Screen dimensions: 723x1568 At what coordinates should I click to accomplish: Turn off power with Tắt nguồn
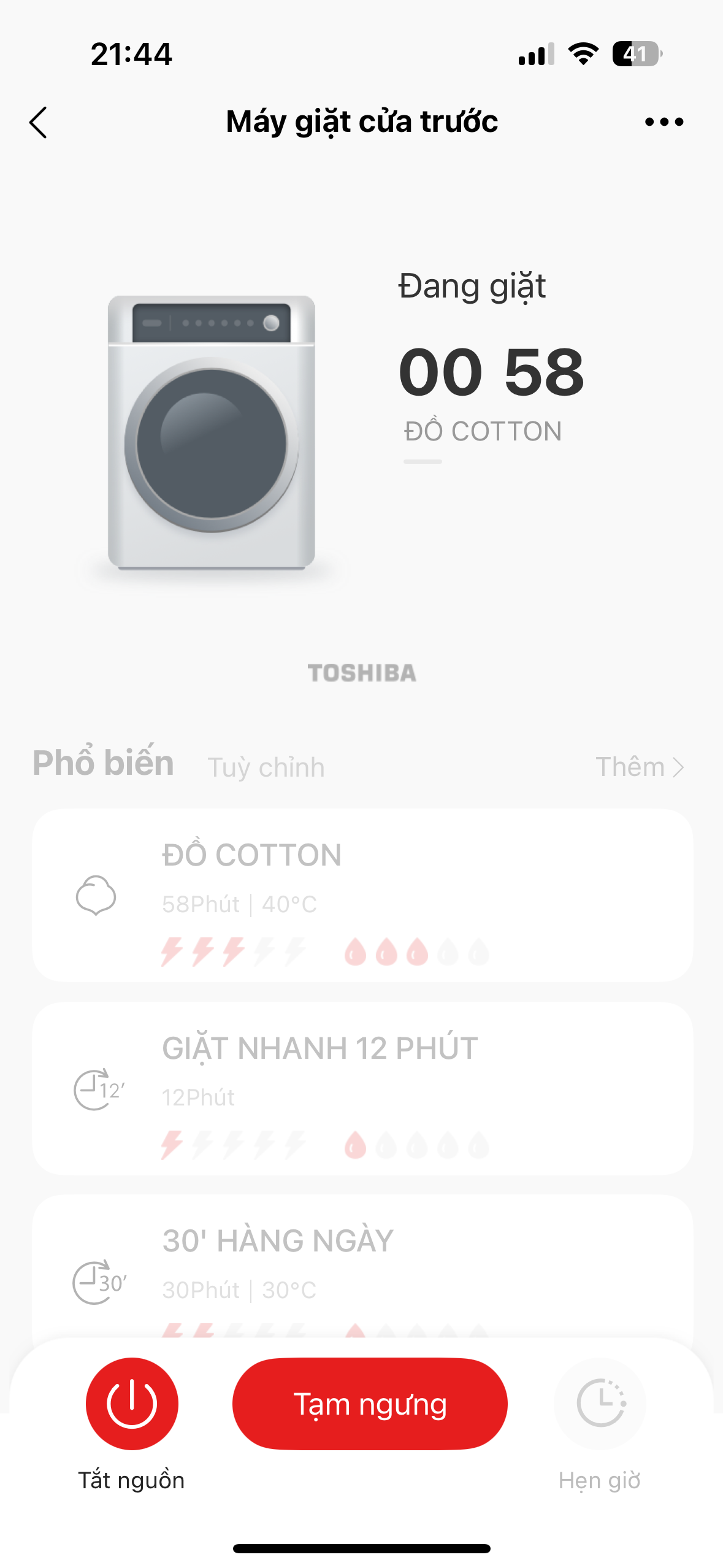132,1404
